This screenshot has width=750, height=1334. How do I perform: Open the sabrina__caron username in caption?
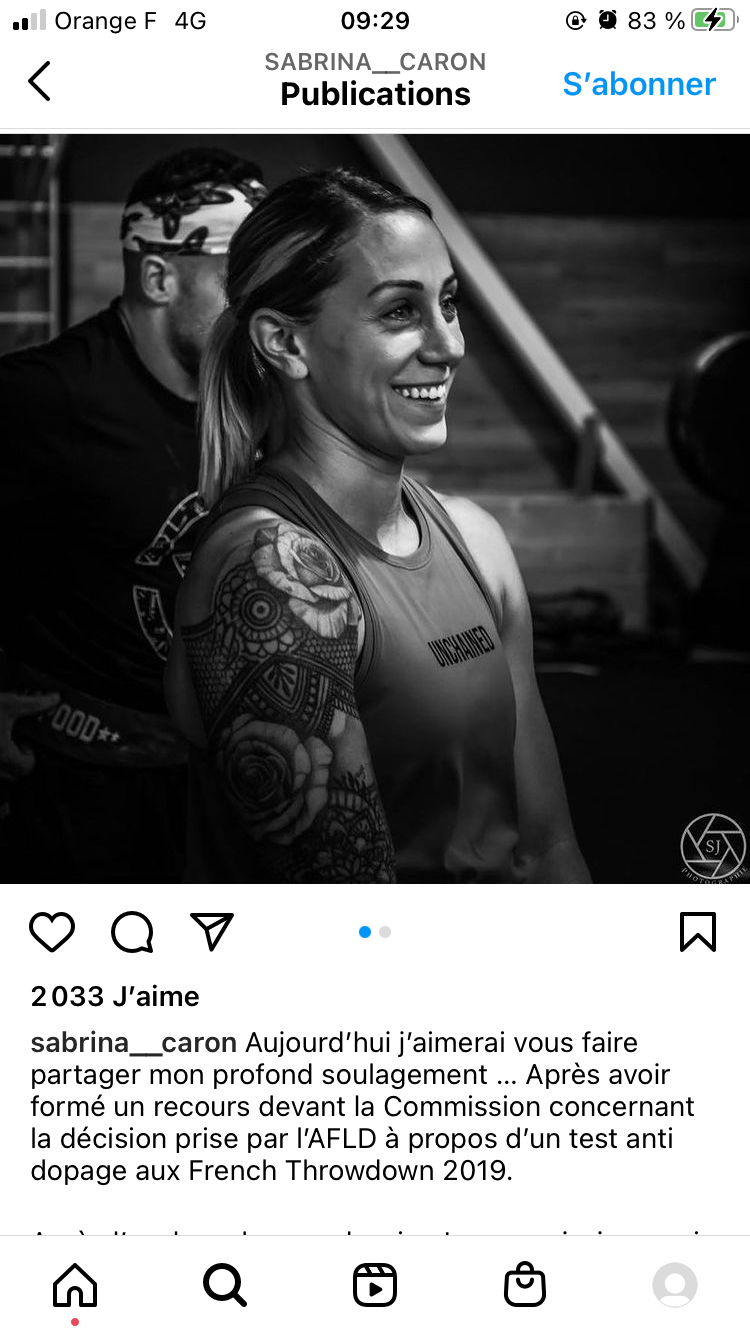click(134, 1043)
